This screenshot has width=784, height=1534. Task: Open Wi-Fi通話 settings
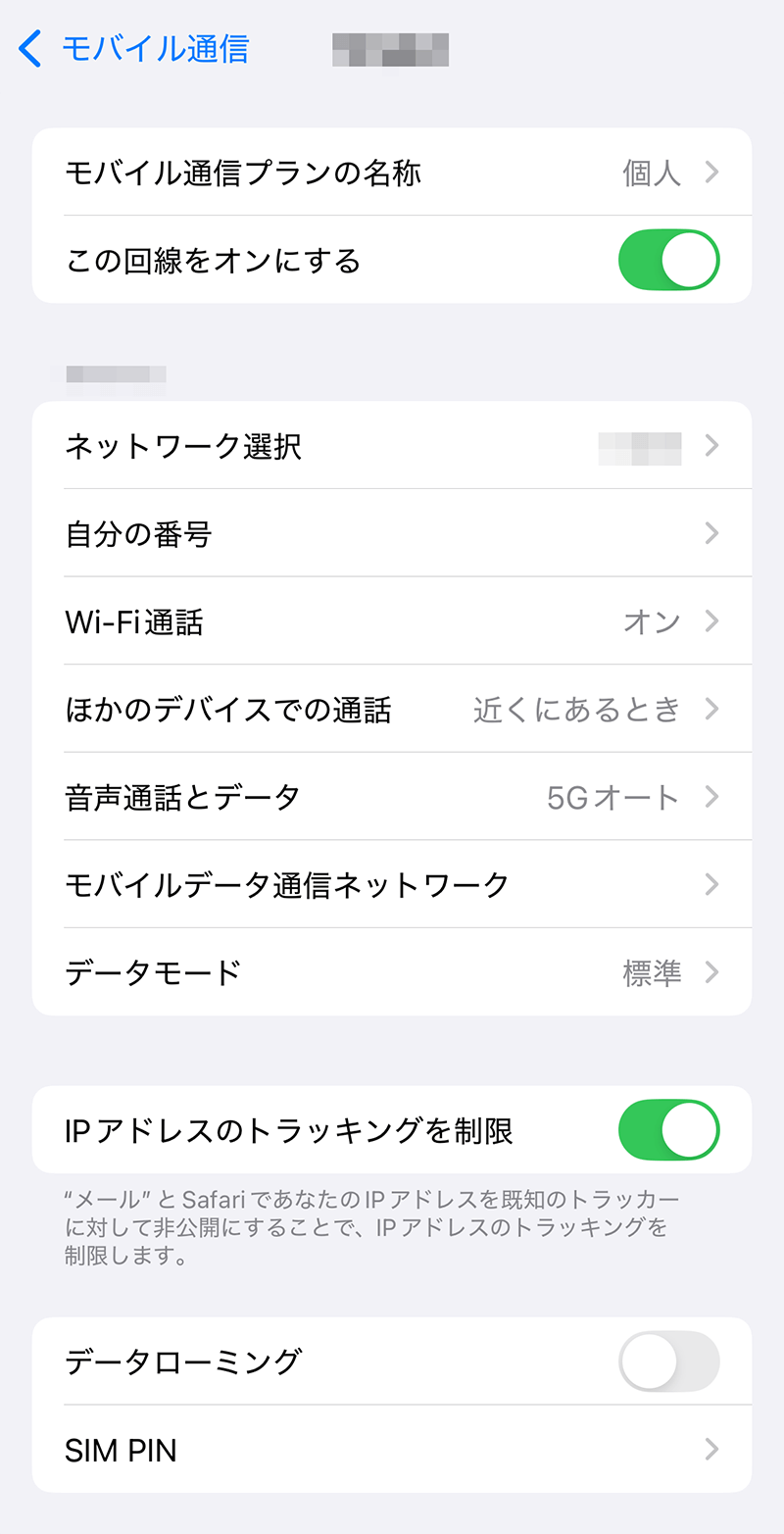(x=392, y=621)
